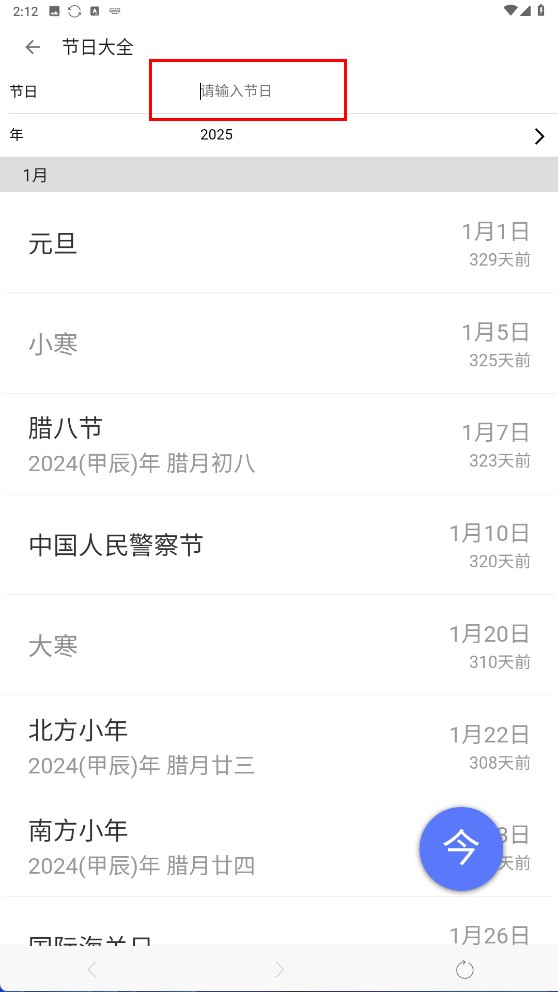558x992 pixels.
Task: Tap the bottom bar forward arrow
Action: click(x=279, y=969)
